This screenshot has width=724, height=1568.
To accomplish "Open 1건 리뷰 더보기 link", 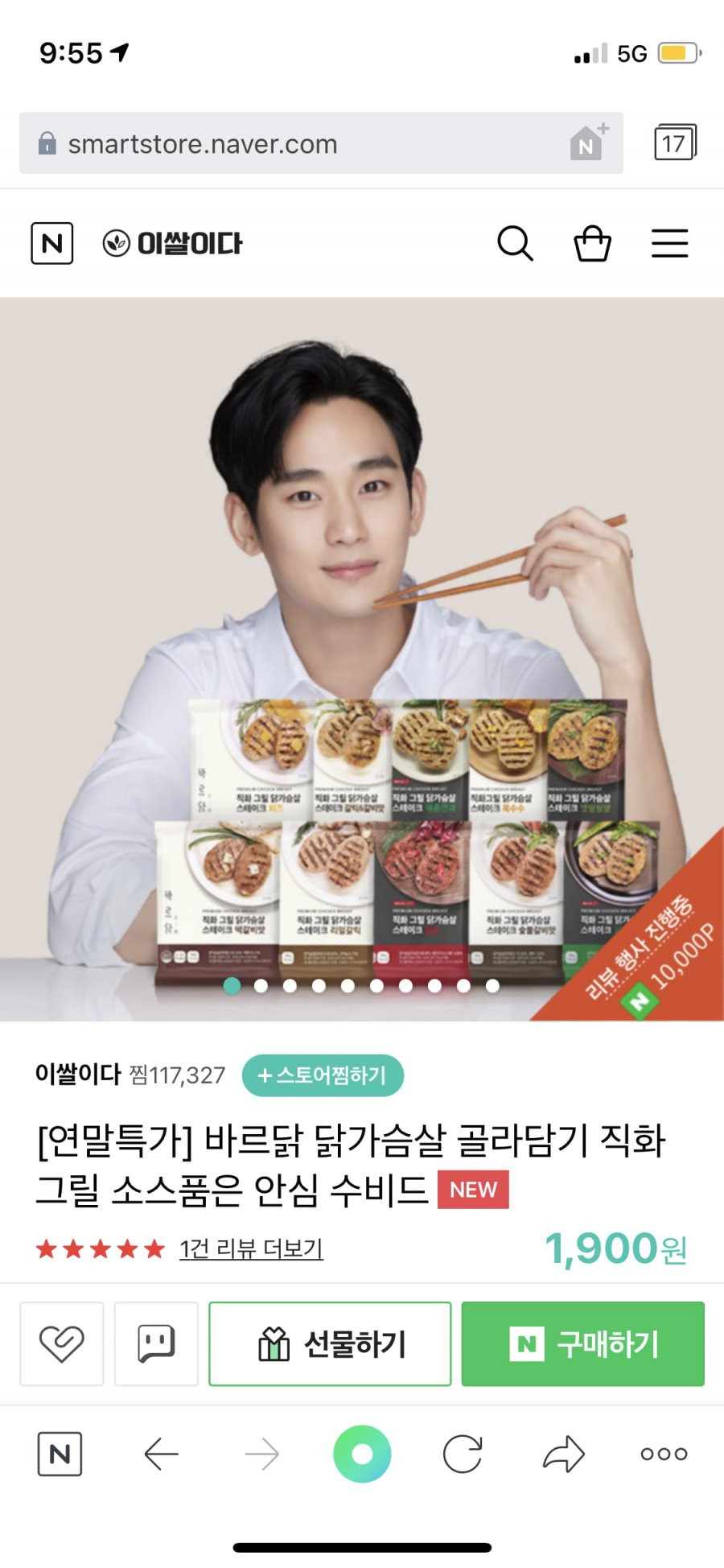I will point(251,1248).
